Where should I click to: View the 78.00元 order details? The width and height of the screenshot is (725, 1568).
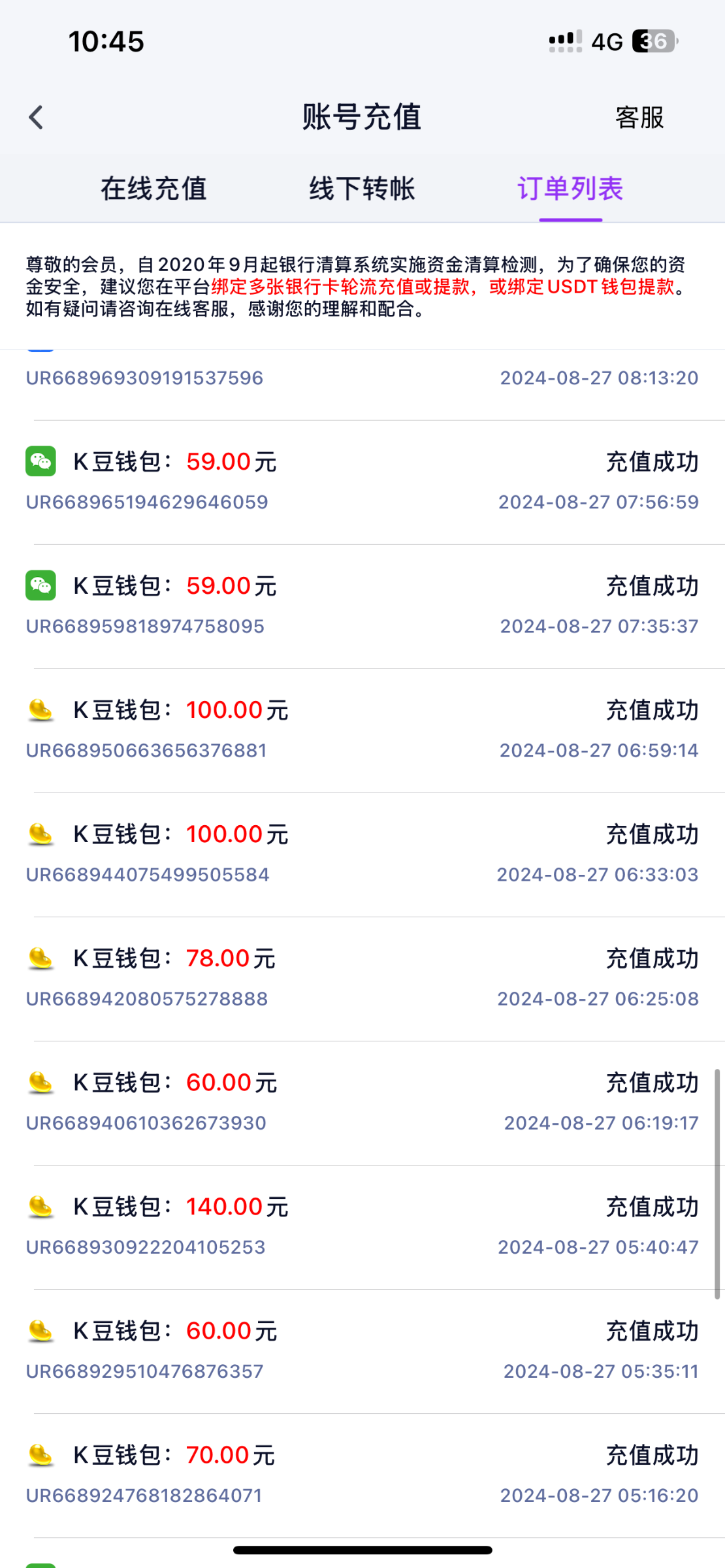(x=362, y=979)
